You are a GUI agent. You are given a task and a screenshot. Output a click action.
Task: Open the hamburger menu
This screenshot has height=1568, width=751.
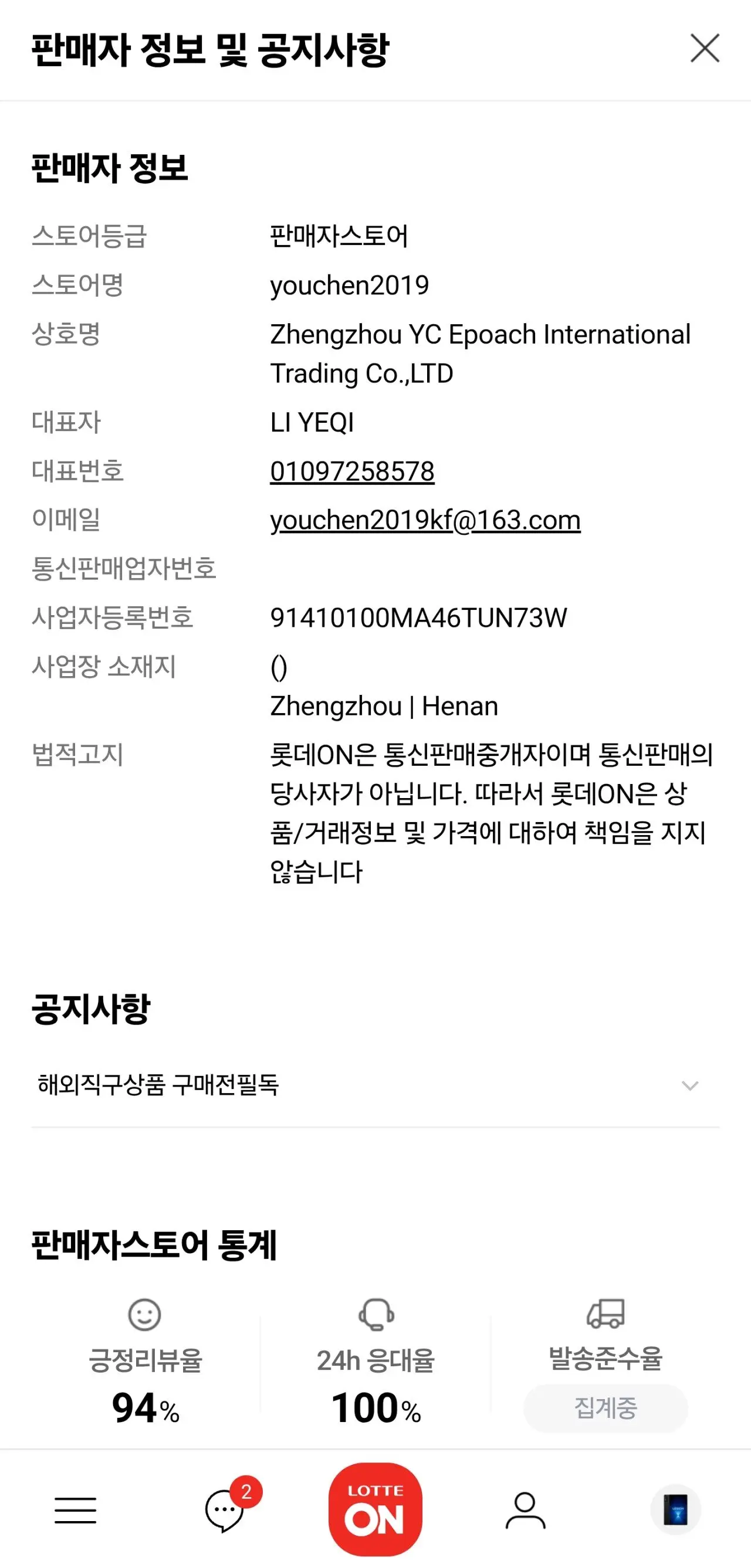click(76, 1510)
